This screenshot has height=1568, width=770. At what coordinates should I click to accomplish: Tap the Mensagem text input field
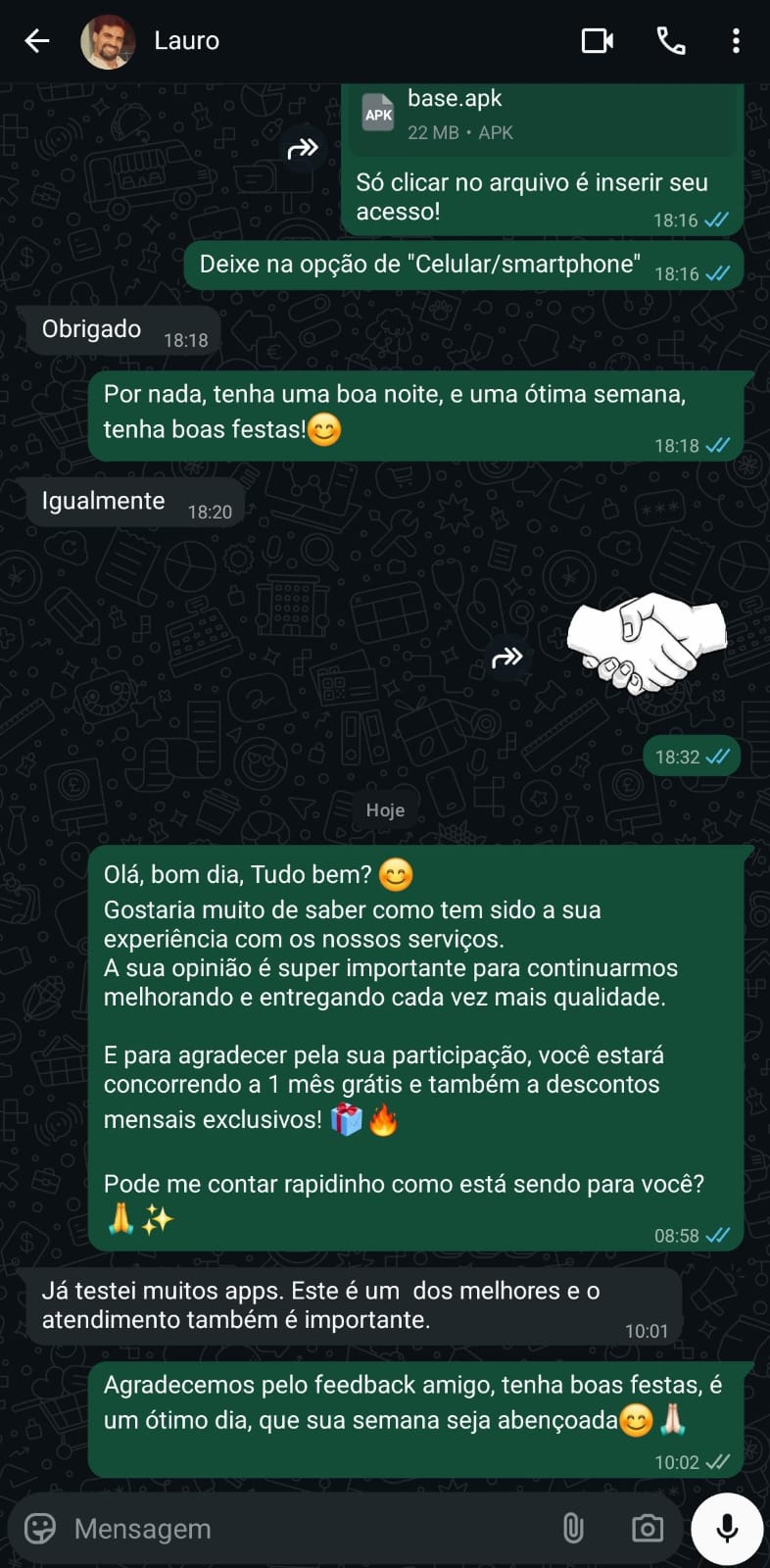294,1528
